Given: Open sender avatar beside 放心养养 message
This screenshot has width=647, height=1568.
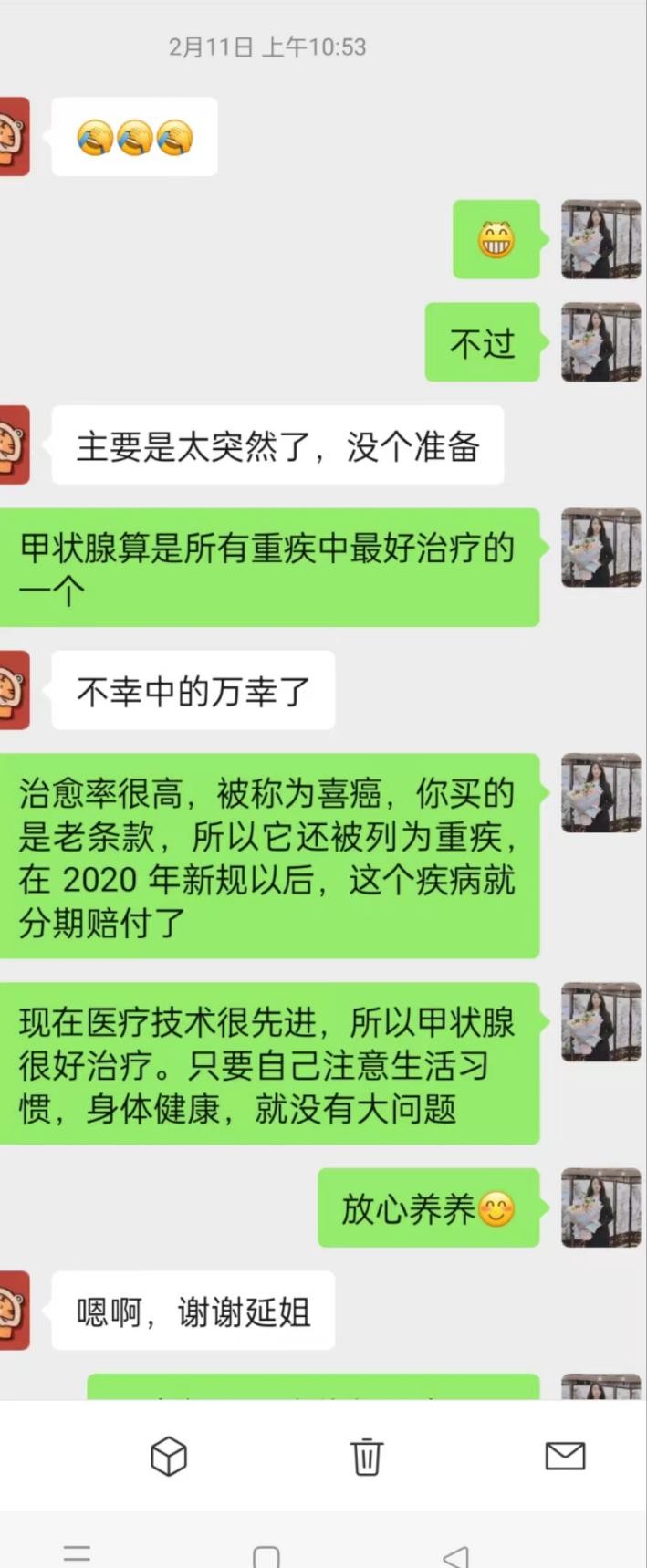Looking at the screenshot, I should tap(600, 1207).
